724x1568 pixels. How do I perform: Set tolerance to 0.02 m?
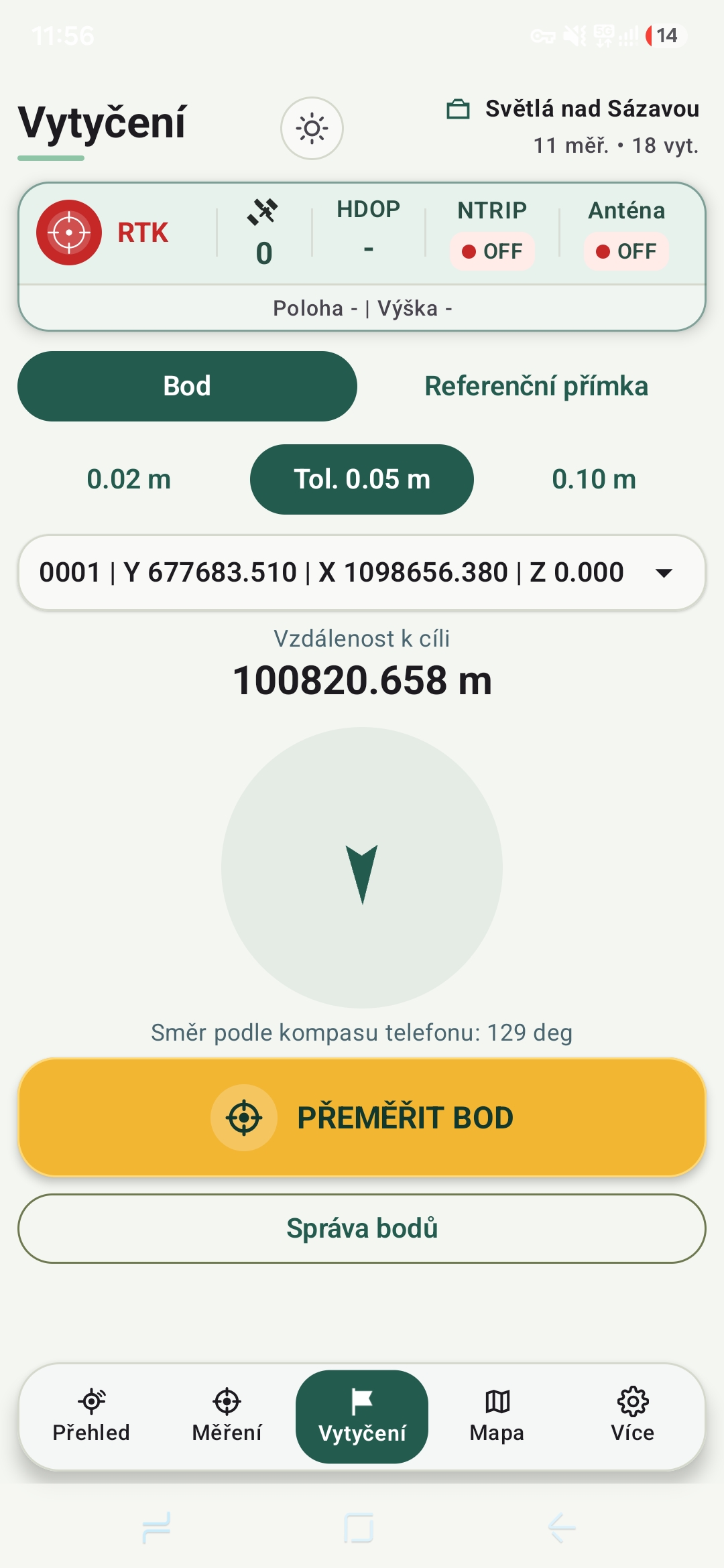129,479
